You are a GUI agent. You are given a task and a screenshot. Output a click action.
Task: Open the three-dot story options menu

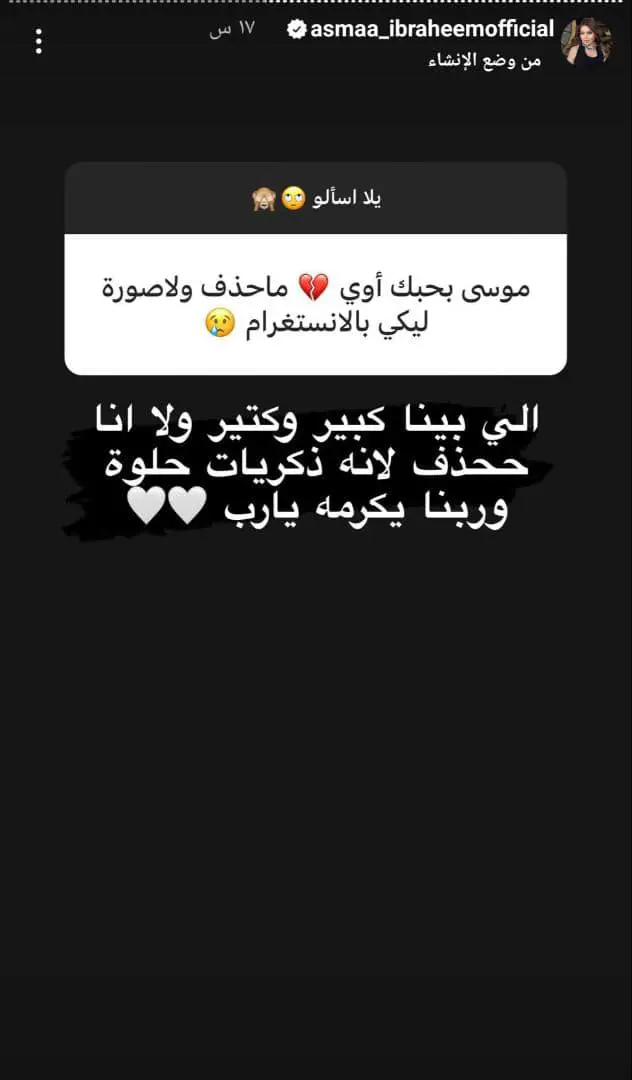click(x=39, y=42)
